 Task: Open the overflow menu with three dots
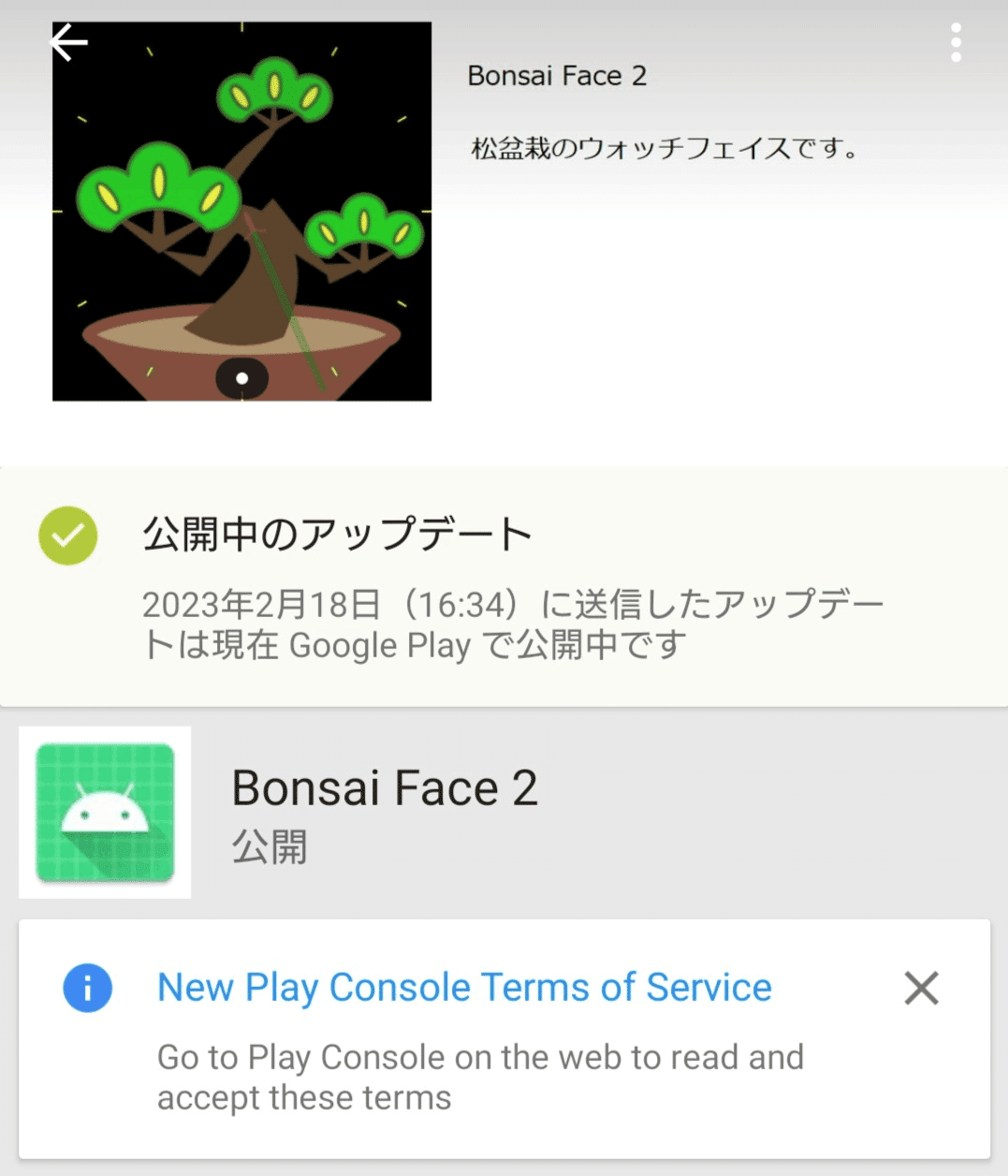[956, 42]
